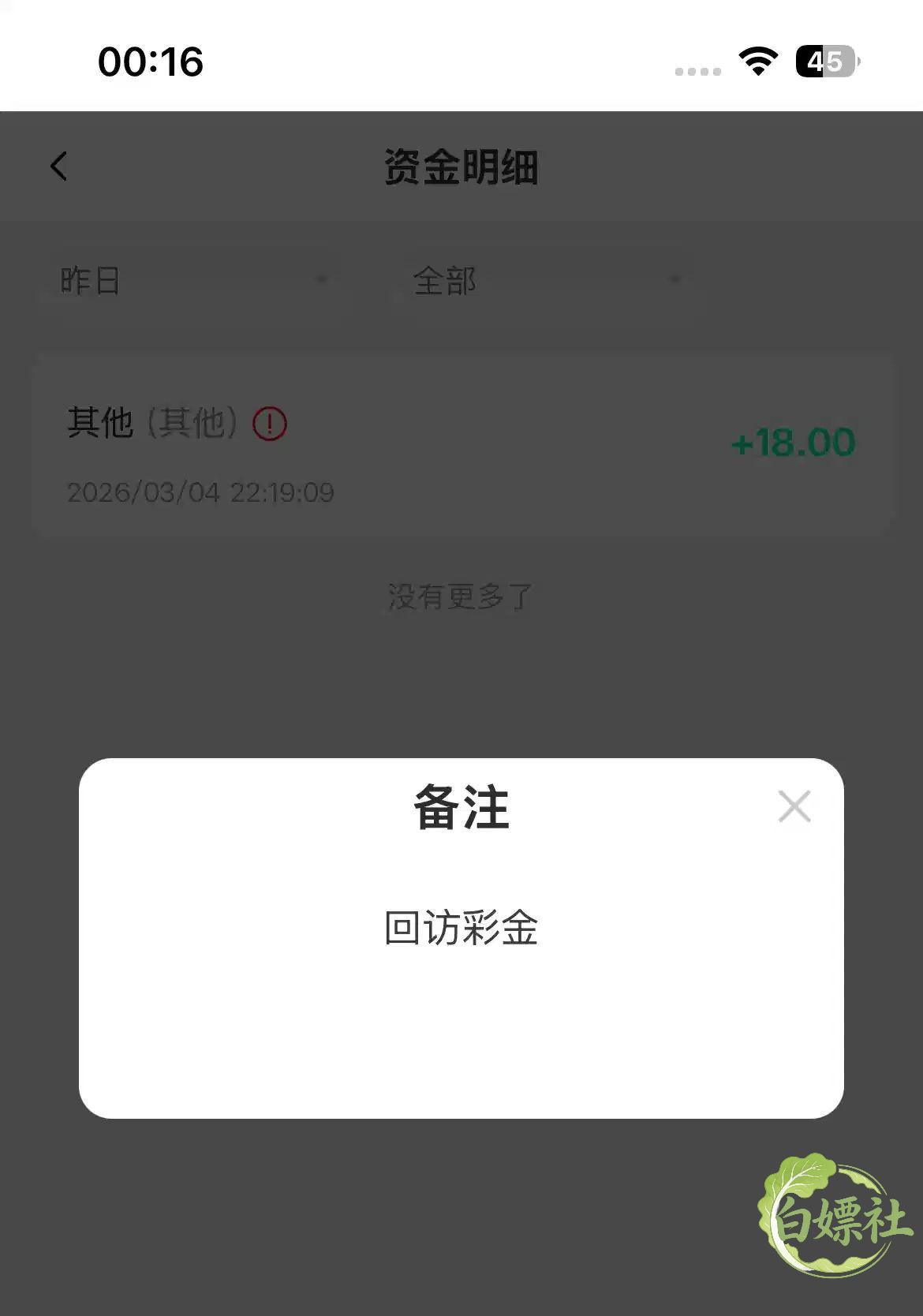Viewport: 923px width, 1316px height.
Task: Tap the red info icon beside 其他
Action: 270,424
